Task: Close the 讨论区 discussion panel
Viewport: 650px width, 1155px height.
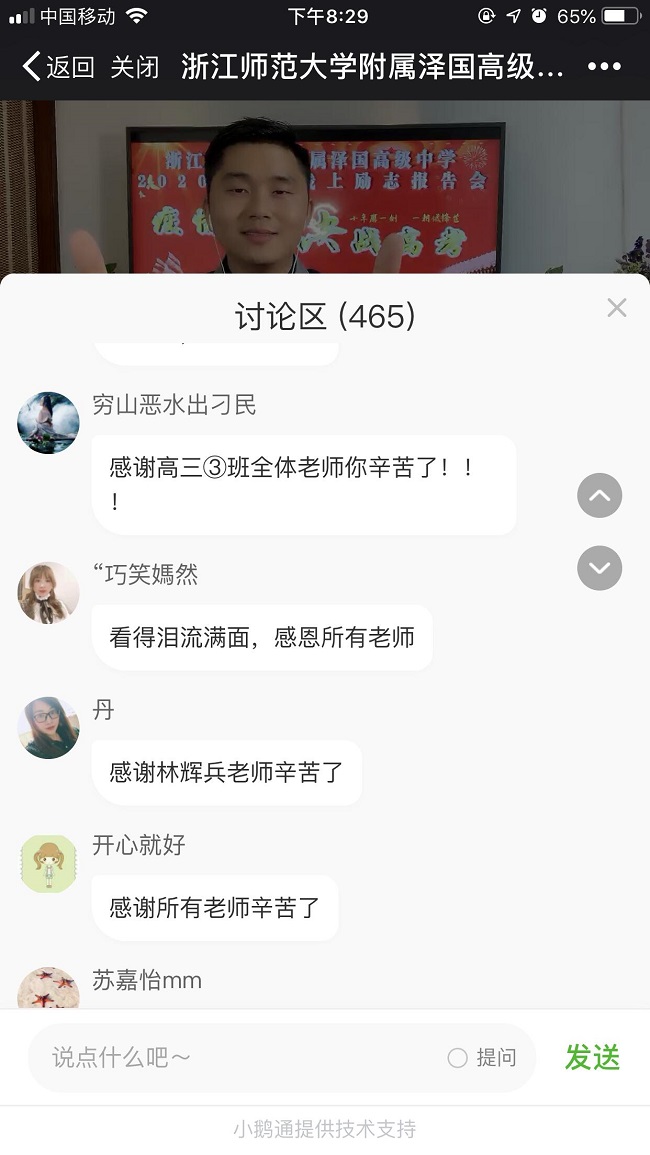Action: tap(617, 308)
